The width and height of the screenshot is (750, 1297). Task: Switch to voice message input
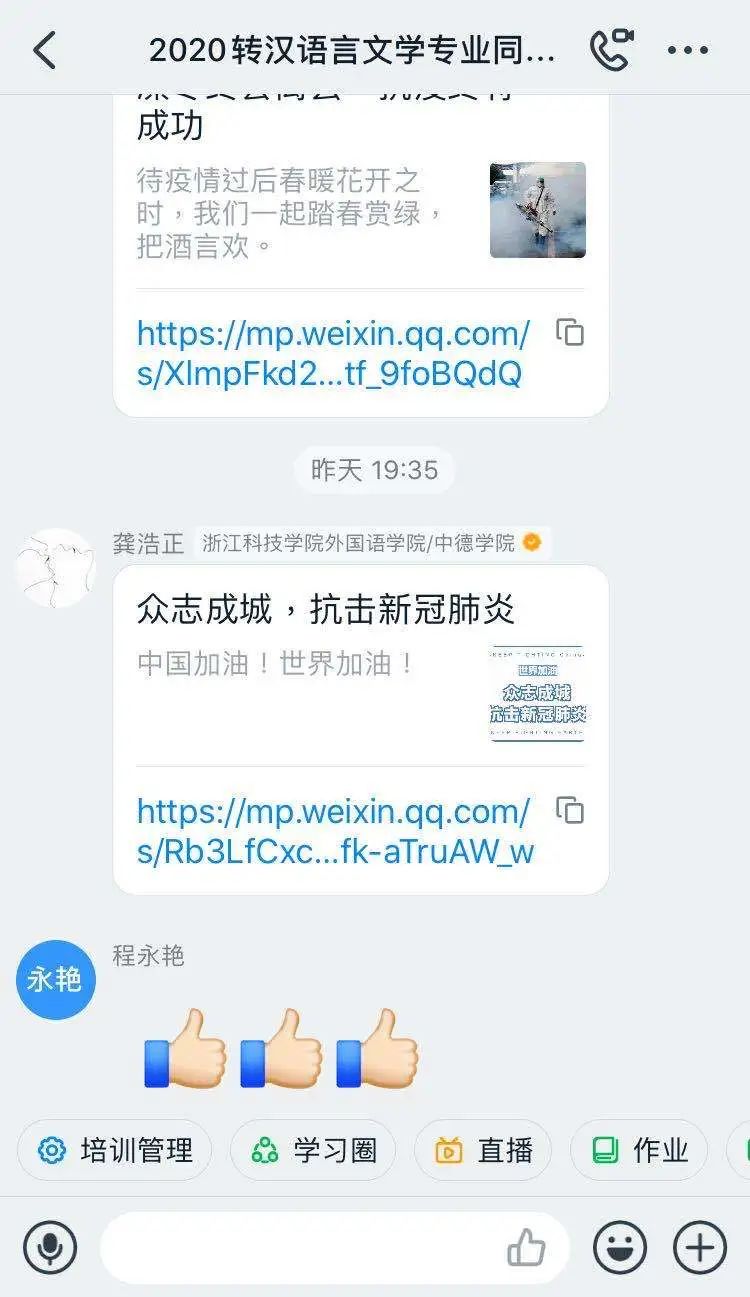[x=50, y=1248]
